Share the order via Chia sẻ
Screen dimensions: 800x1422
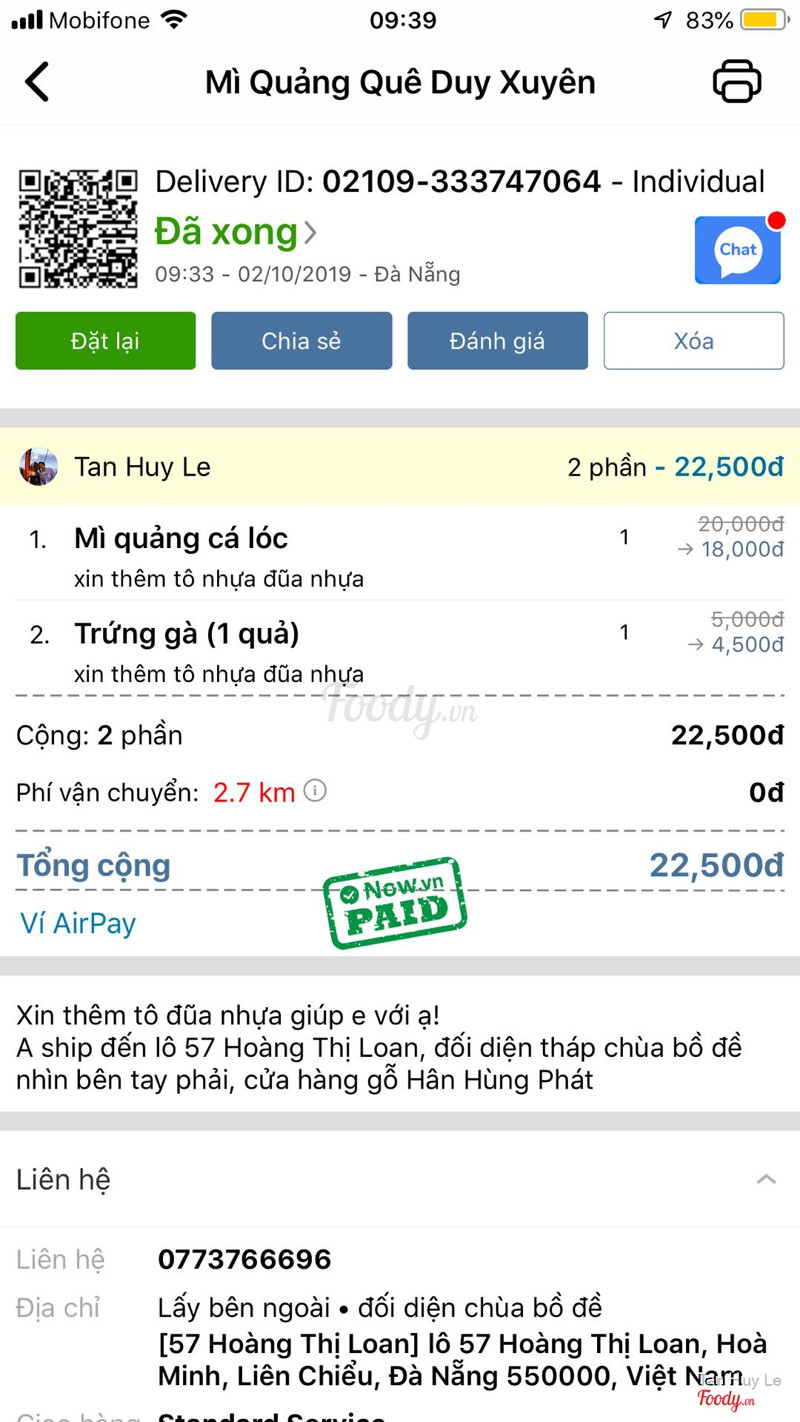click(301, 341)
